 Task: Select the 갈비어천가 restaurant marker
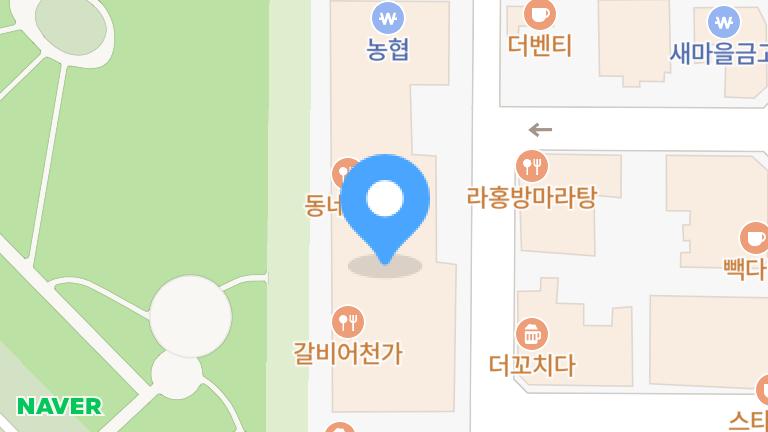[348, 322]
